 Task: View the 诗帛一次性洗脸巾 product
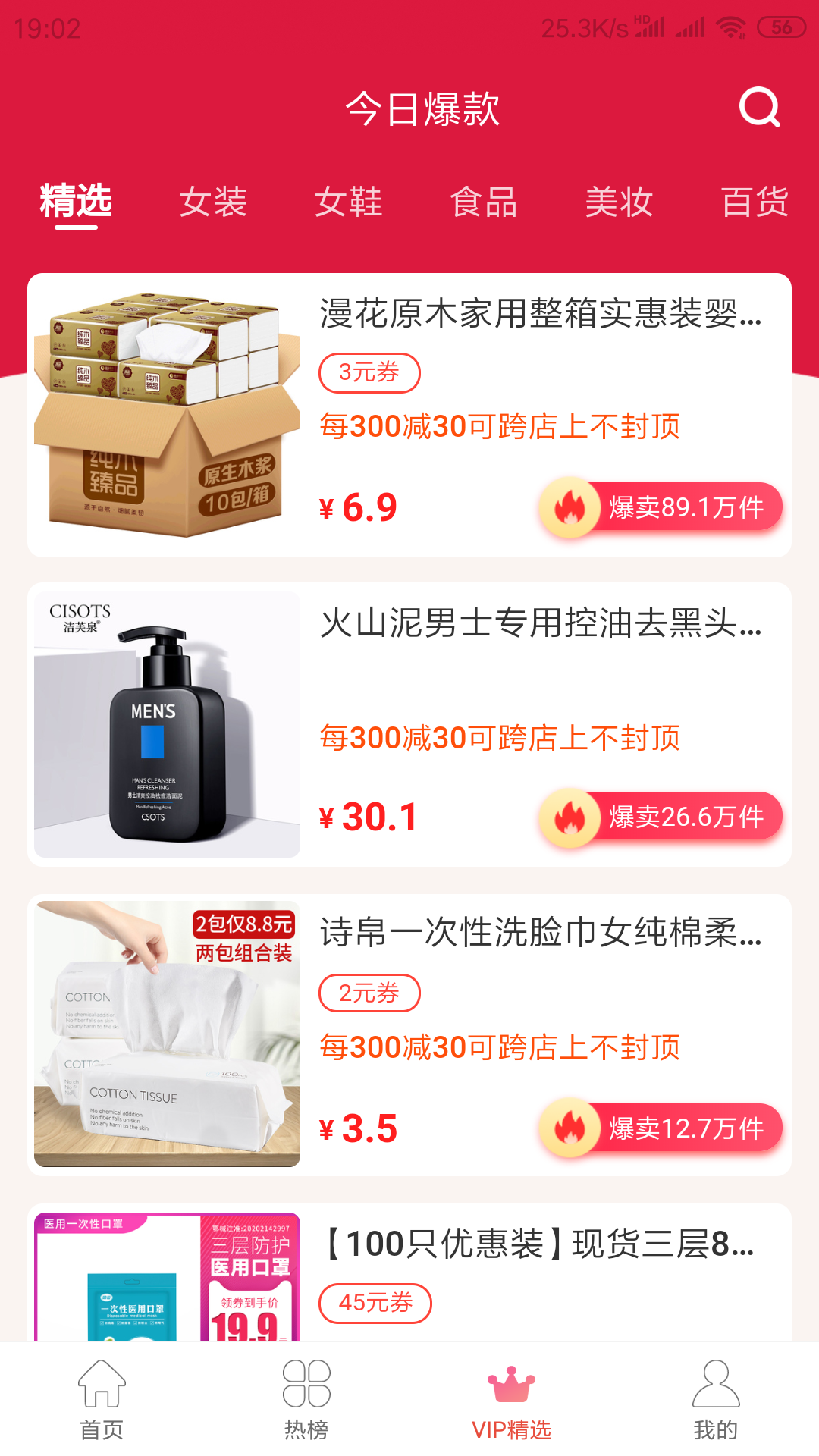(540, 933)
